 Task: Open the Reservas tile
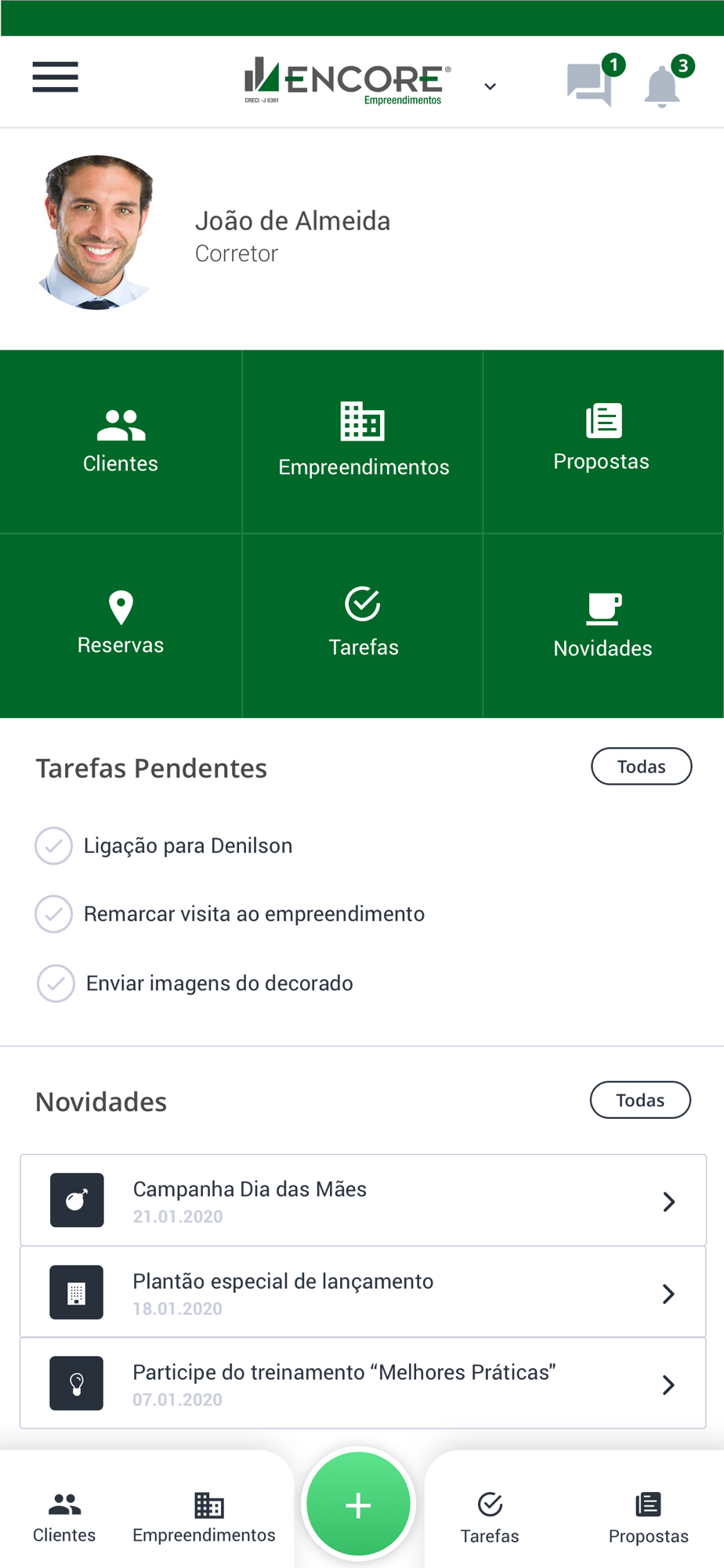pyautogui.click(x=121, y=626)
